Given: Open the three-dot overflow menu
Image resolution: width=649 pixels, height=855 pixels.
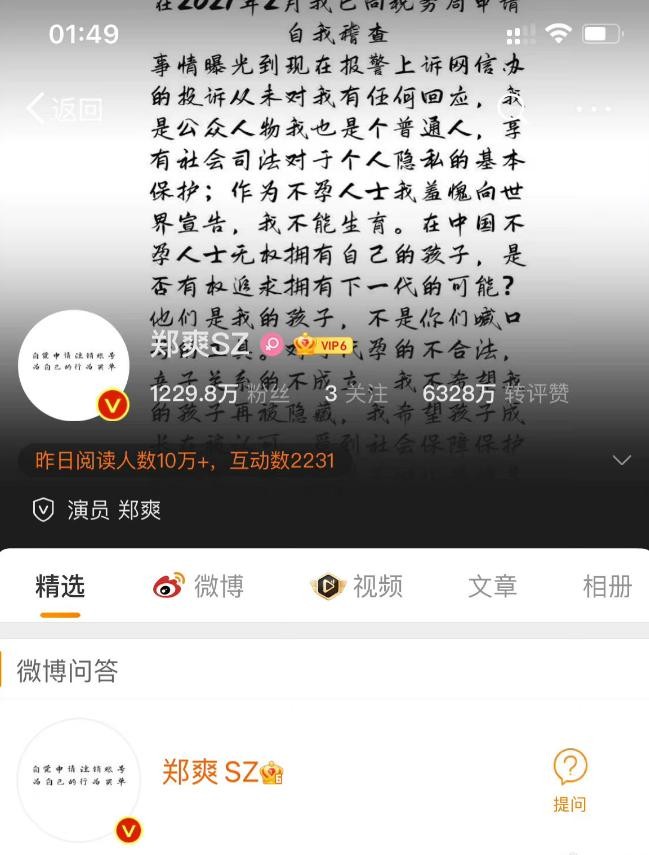Looking at the screenshot, I should pyautogui.click(x=593, y=109).
